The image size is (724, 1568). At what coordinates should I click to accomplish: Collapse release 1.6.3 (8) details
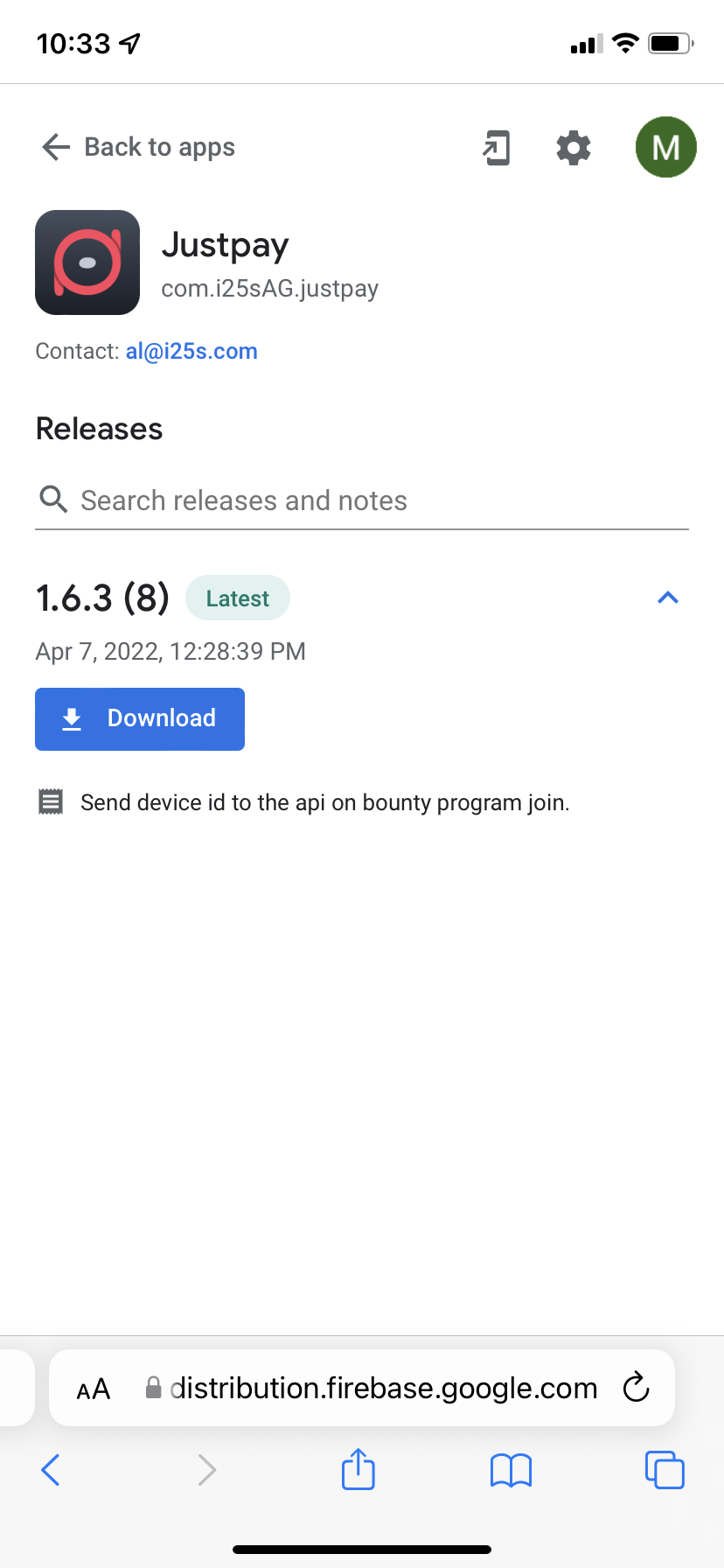[x=668, y=598]
